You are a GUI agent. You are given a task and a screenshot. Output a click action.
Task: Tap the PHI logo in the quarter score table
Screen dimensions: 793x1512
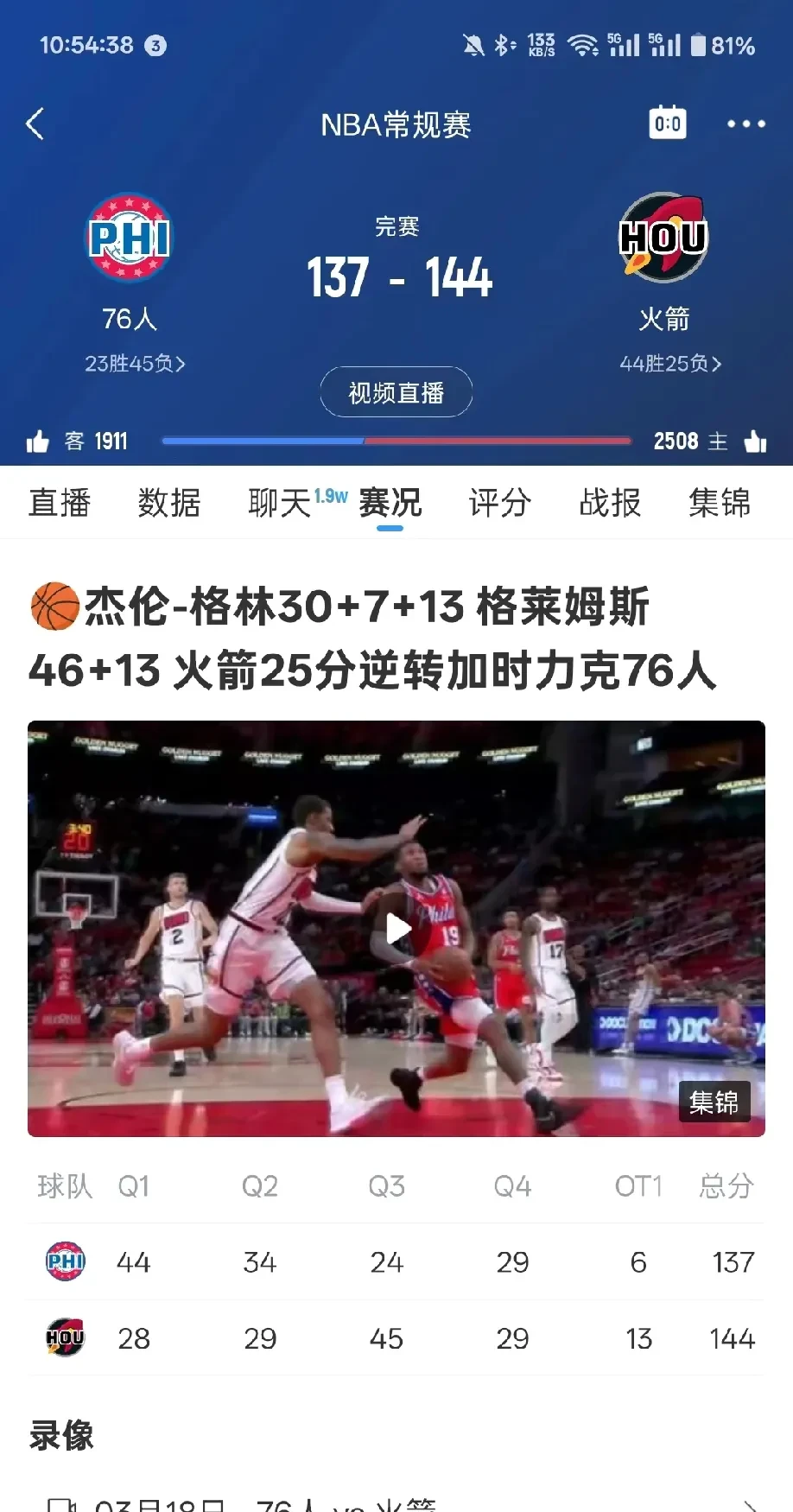(64, 1261)
